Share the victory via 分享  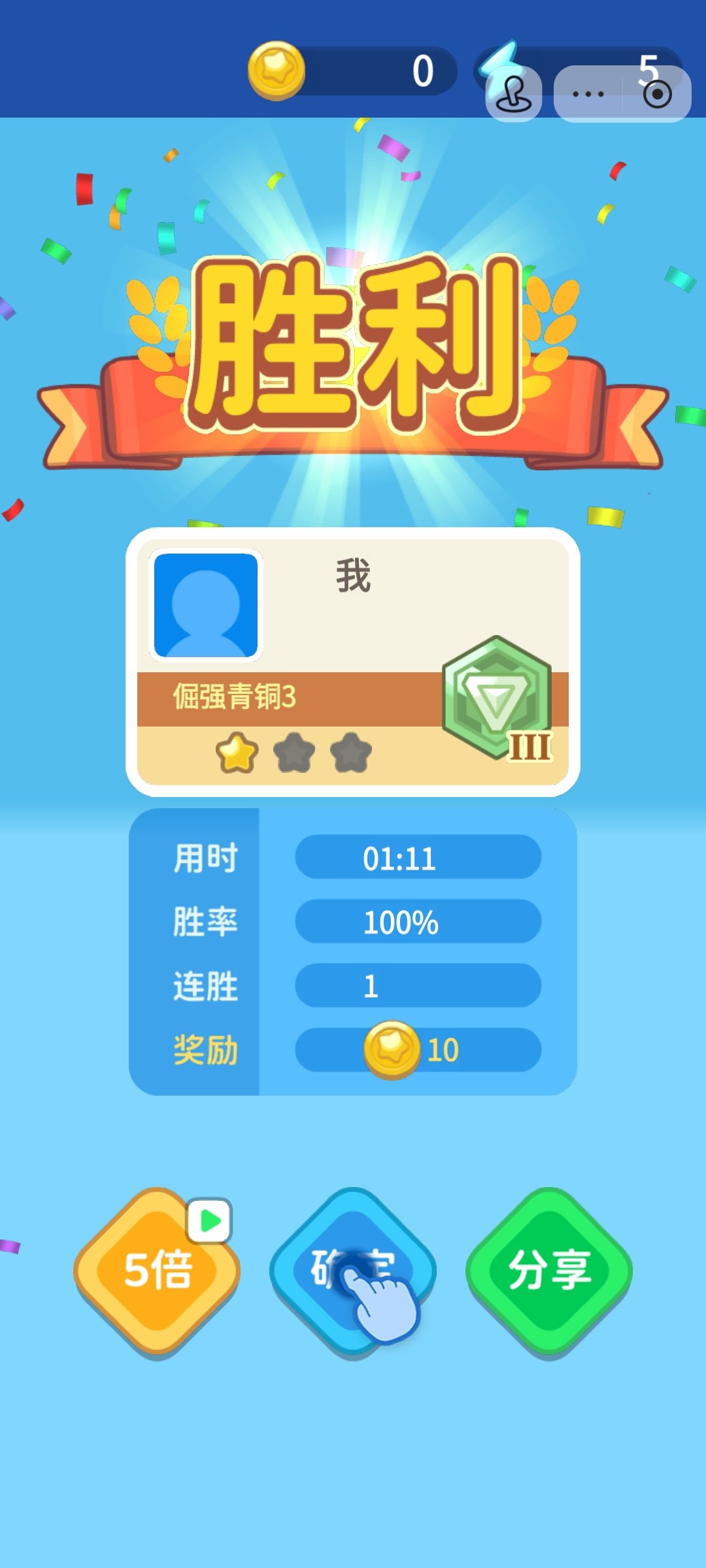549,1271
